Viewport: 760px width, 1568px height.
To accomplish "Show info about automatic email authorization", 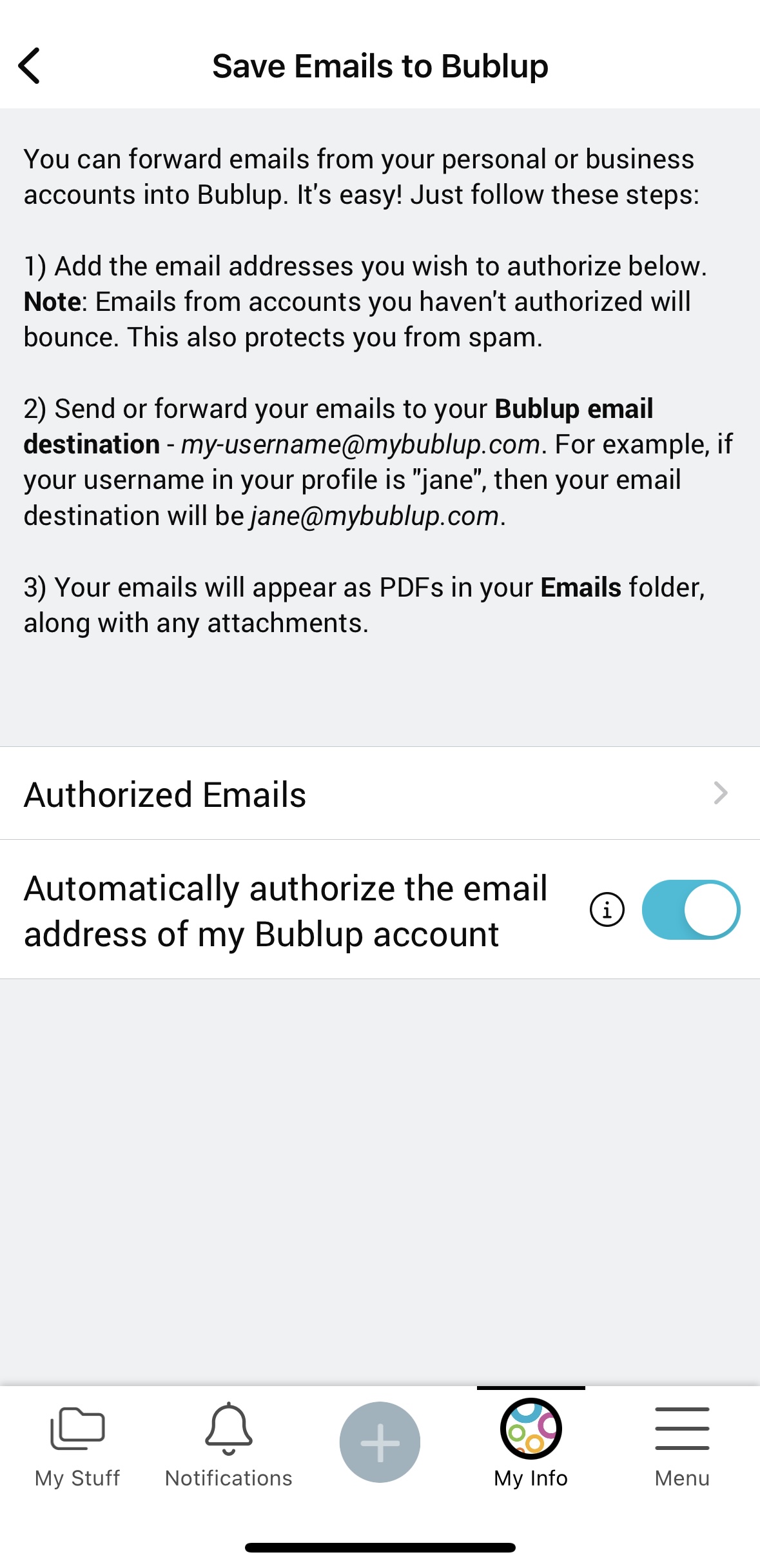I will [x=607, y=909].
